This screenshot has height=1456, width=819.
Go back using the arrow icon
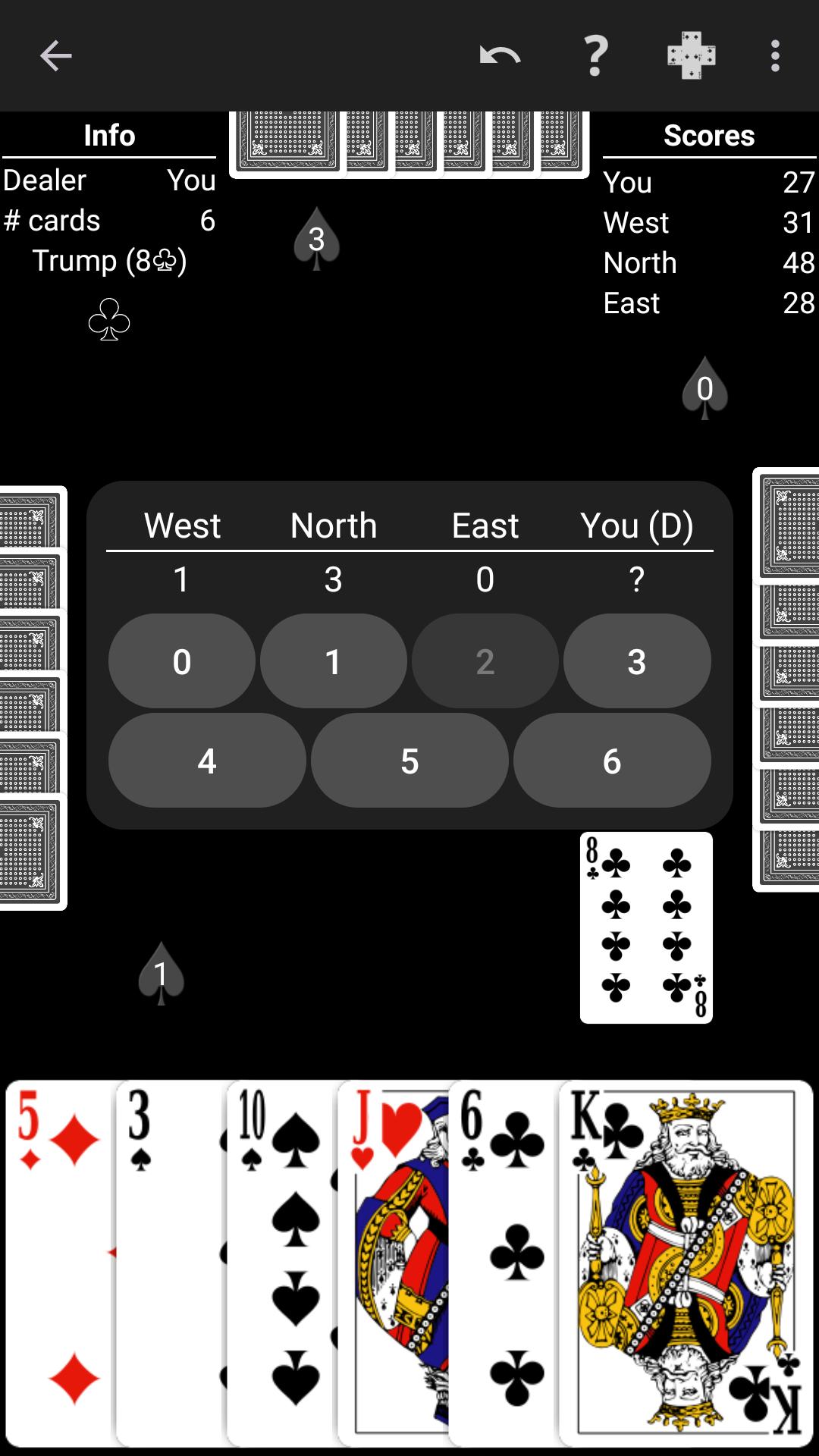click(x=55, y=55)
